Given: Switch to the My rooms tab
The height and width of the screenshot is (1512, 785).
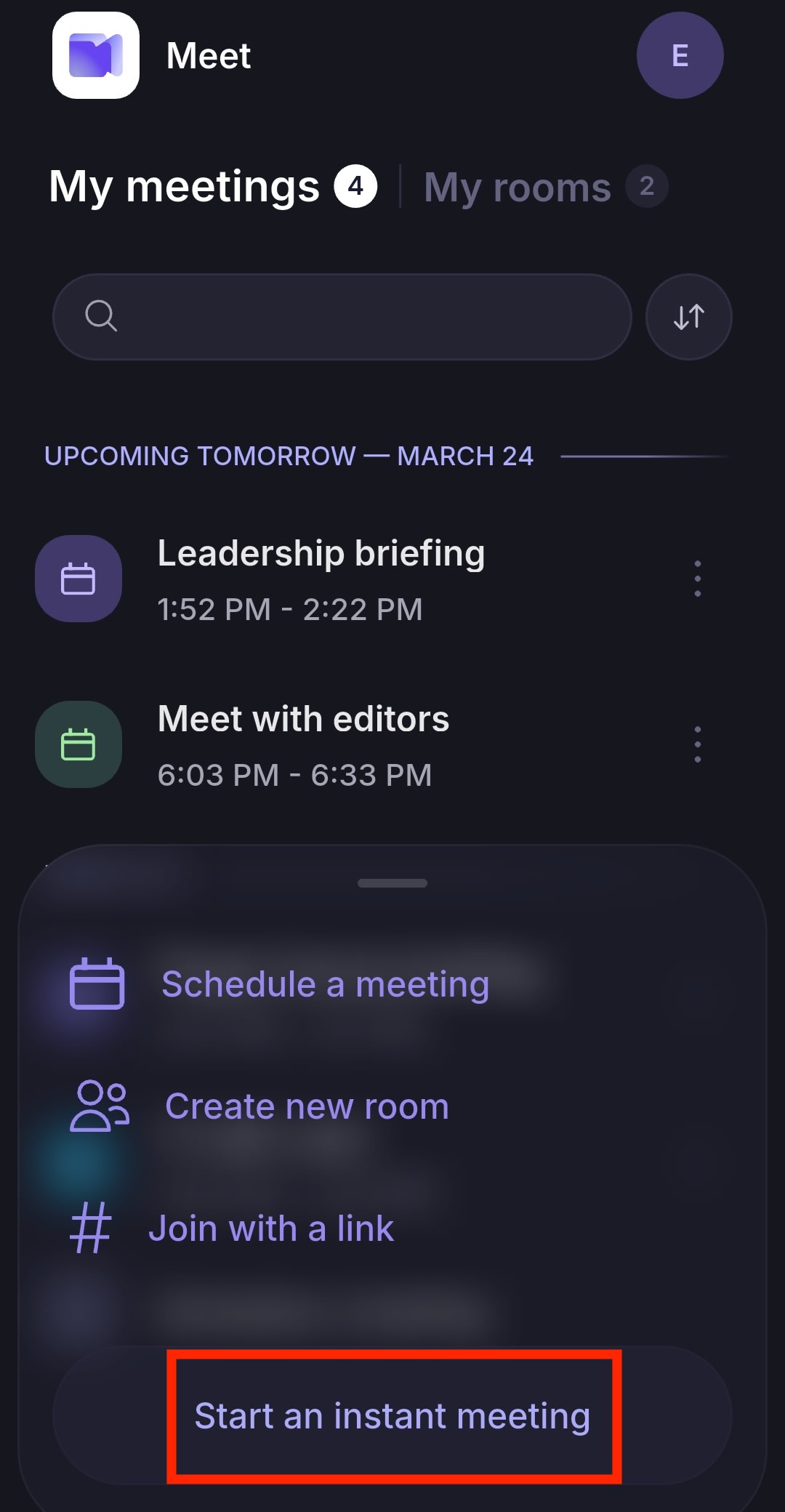Looking at the screenshot, I should (518, 187).
